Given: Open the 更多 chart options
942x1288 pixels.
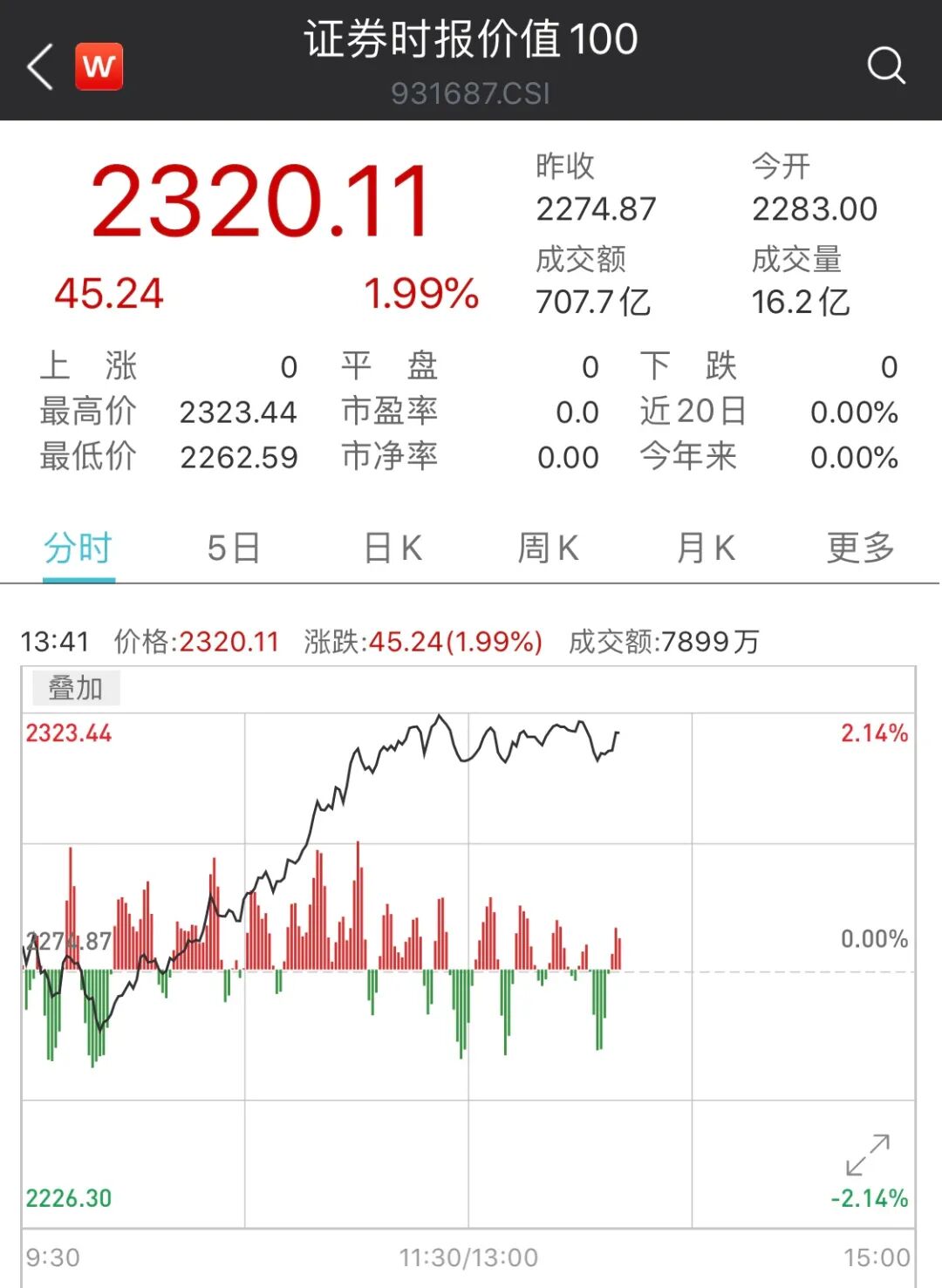Looking at the screenshot, I should (860, 549).
